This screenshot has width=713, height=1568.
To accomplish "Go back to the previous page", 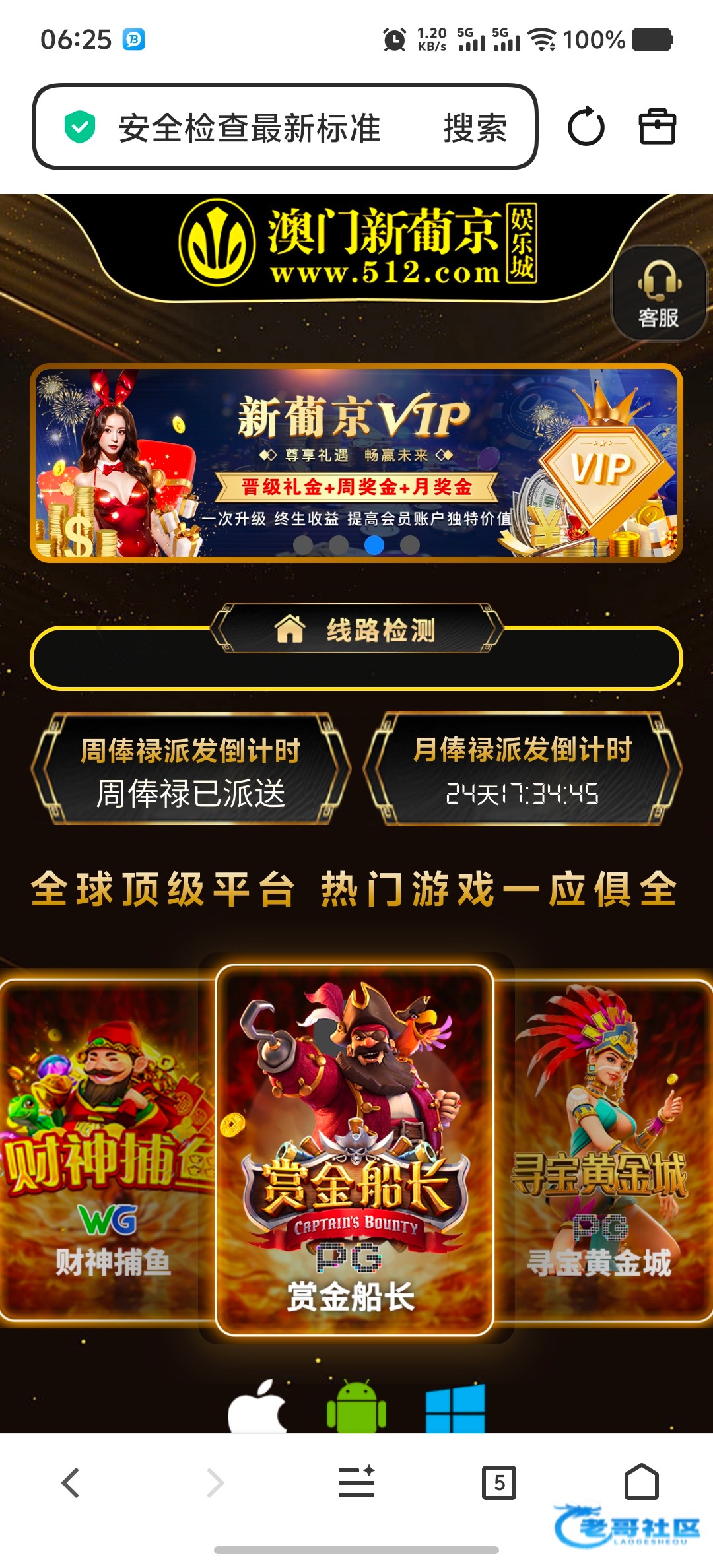I will tap(71, 1483).
